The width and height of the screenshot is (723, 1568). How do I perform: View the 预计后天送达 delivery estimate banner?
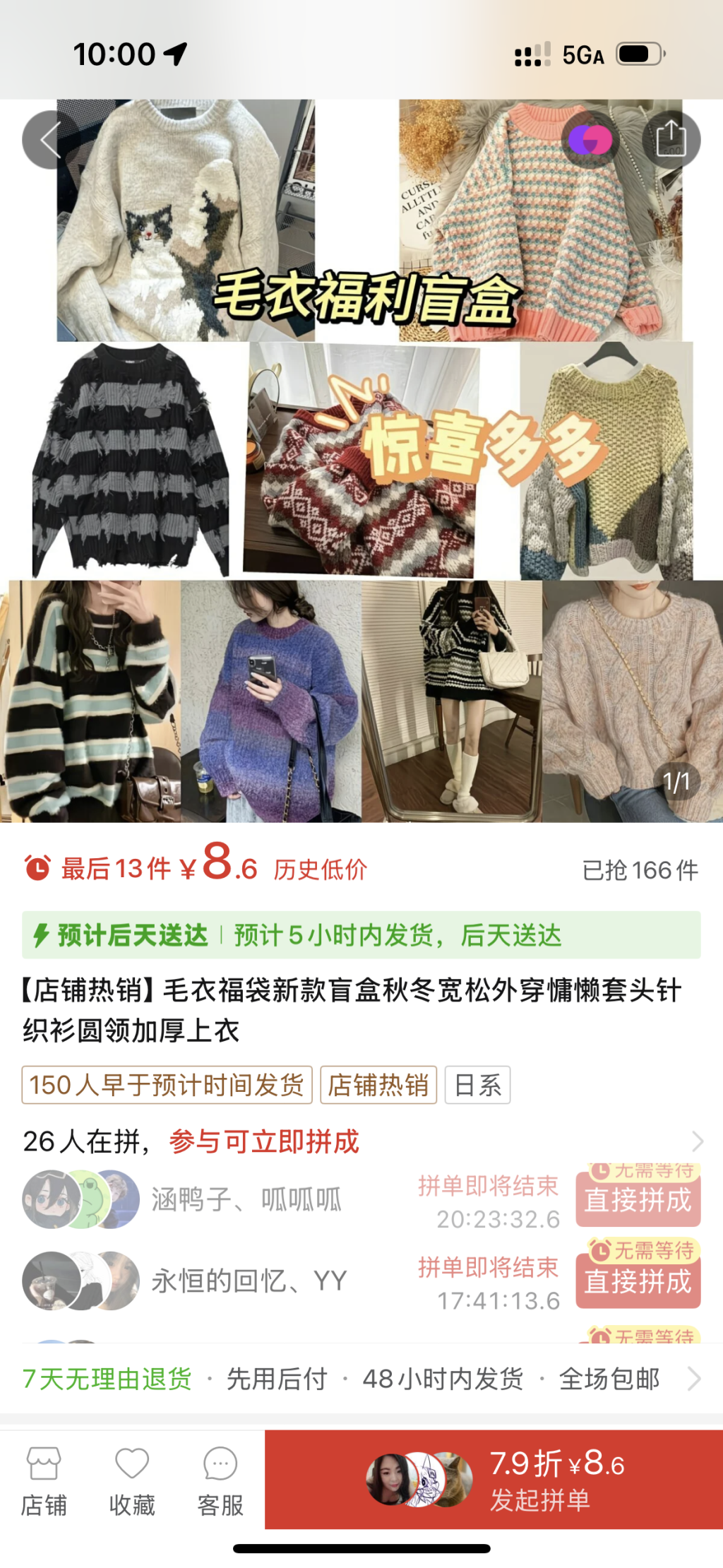click(x=361, y=935)
